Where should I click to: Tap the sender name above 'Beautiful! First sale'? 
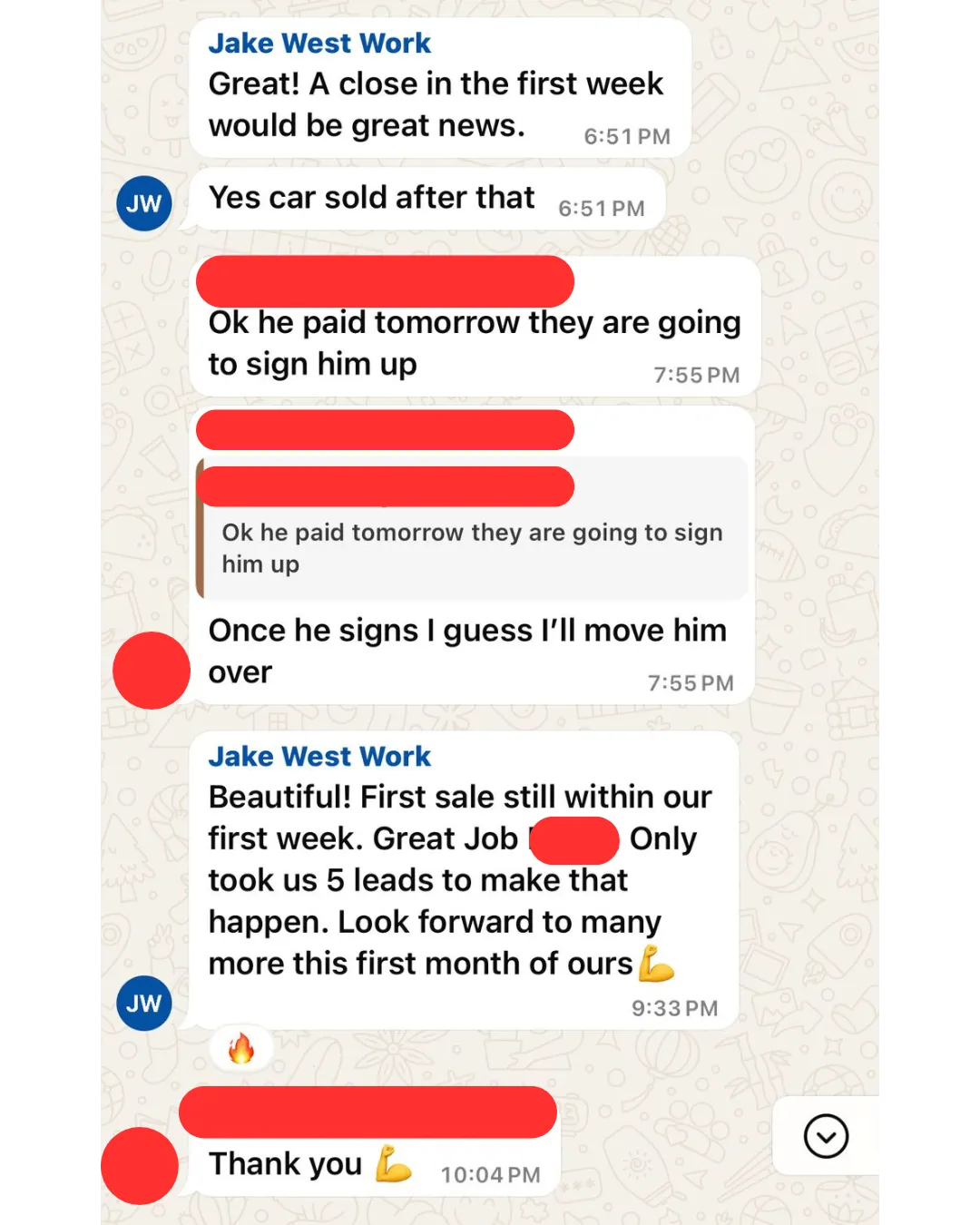[x=319, y=756]
